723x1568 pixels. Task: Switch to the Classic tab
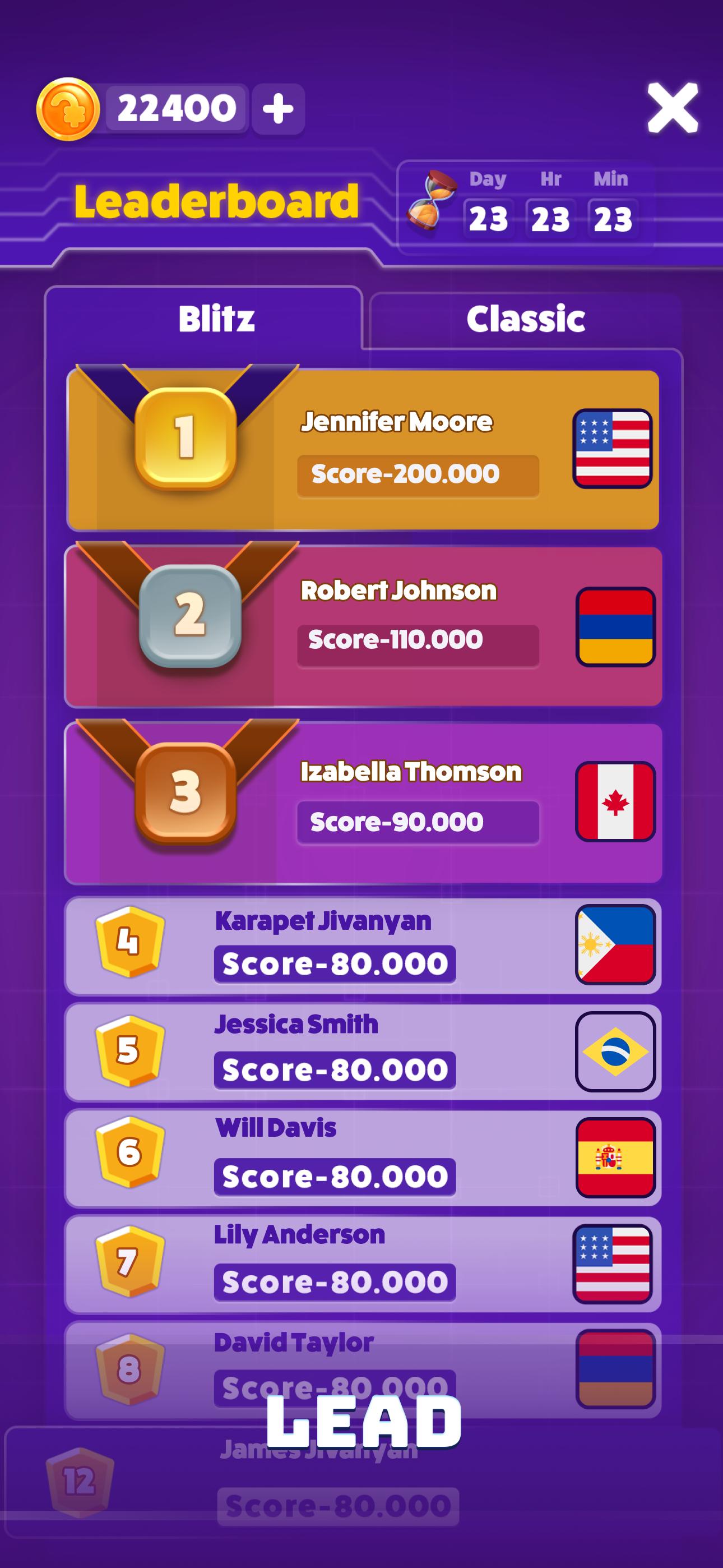tap(525, 319)
